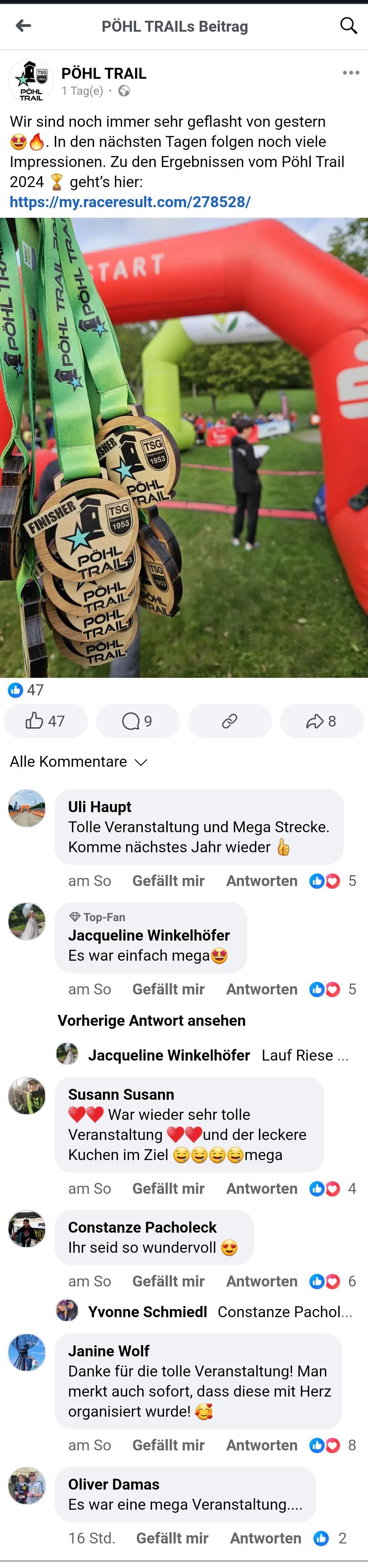Reply to Oliver Damas' comment
This screenshot has width=368, height=1568.
pyautogui.click(x=265, y=1538)
